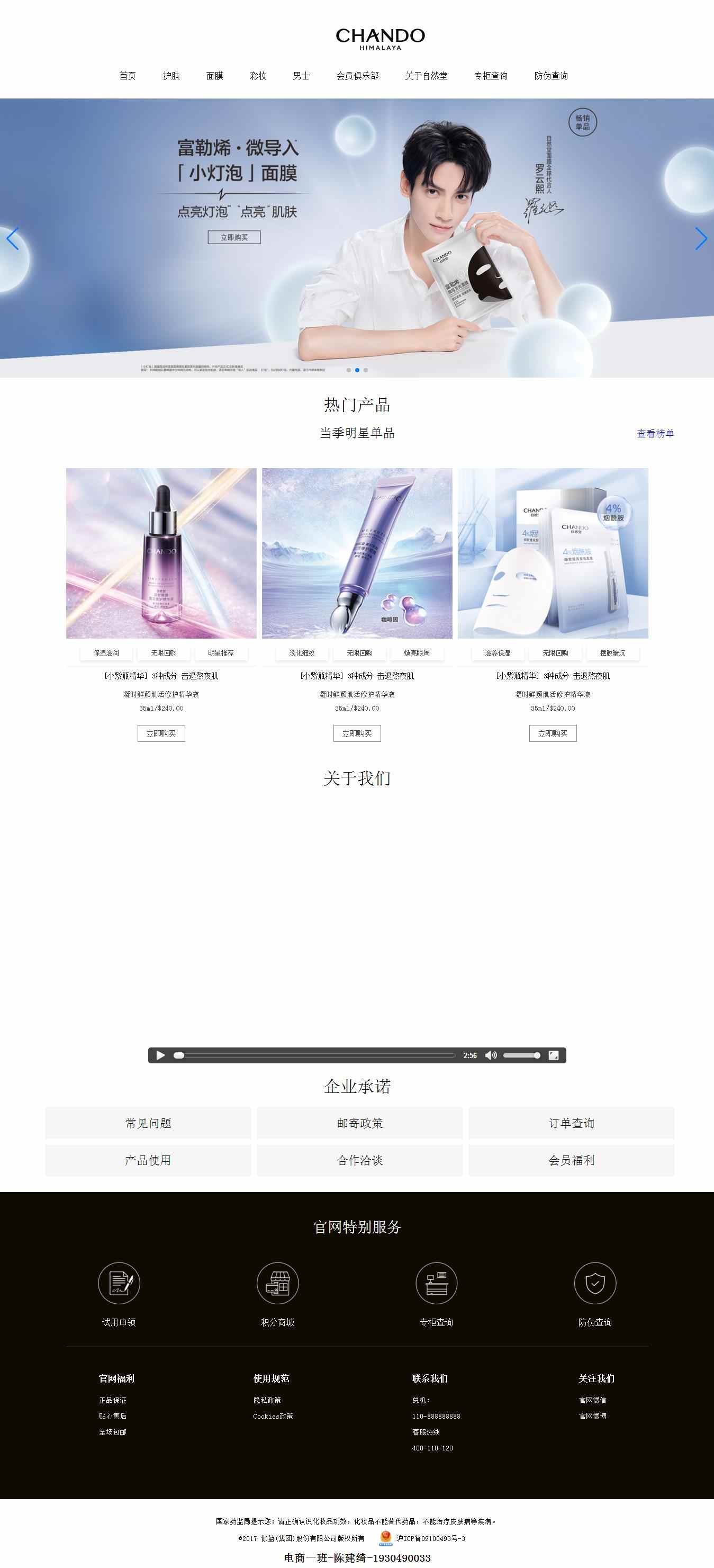
Task: Open 订单查询 section
Action: 571,1124
